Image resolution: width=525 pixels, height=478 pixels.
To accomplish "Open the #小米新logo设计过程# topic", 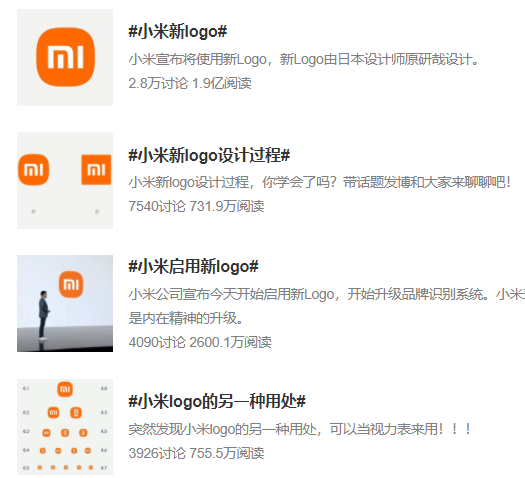I will point(209,155).
